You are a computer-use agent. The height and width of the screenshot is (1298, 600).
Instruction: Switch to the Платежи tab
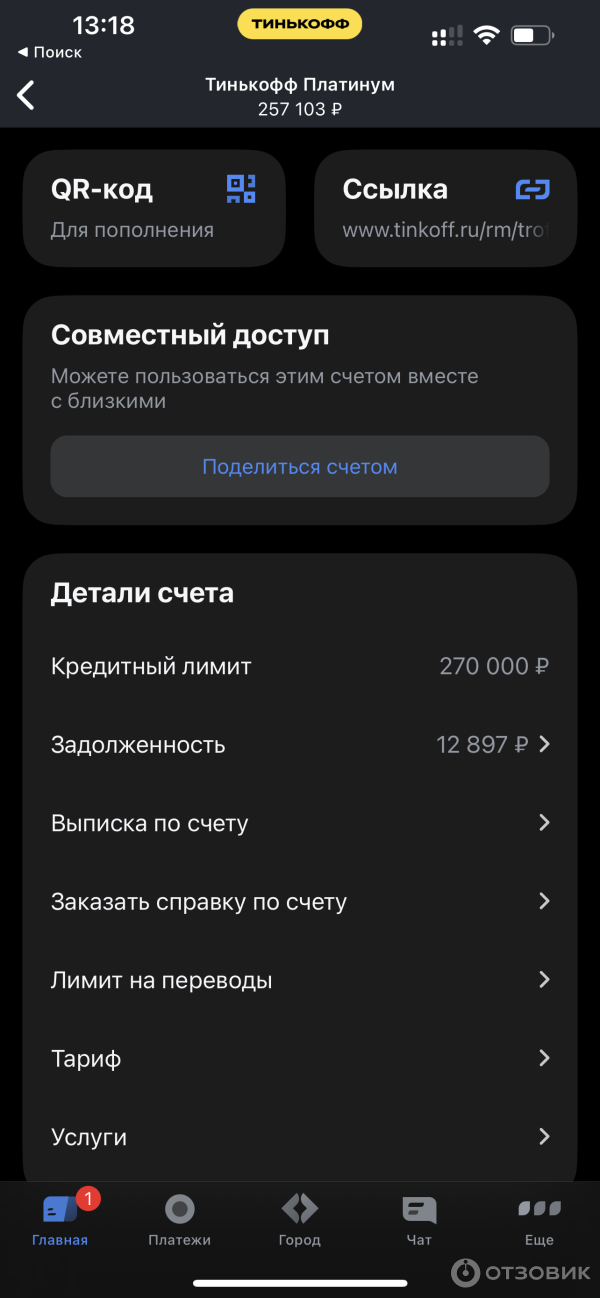180,1221
